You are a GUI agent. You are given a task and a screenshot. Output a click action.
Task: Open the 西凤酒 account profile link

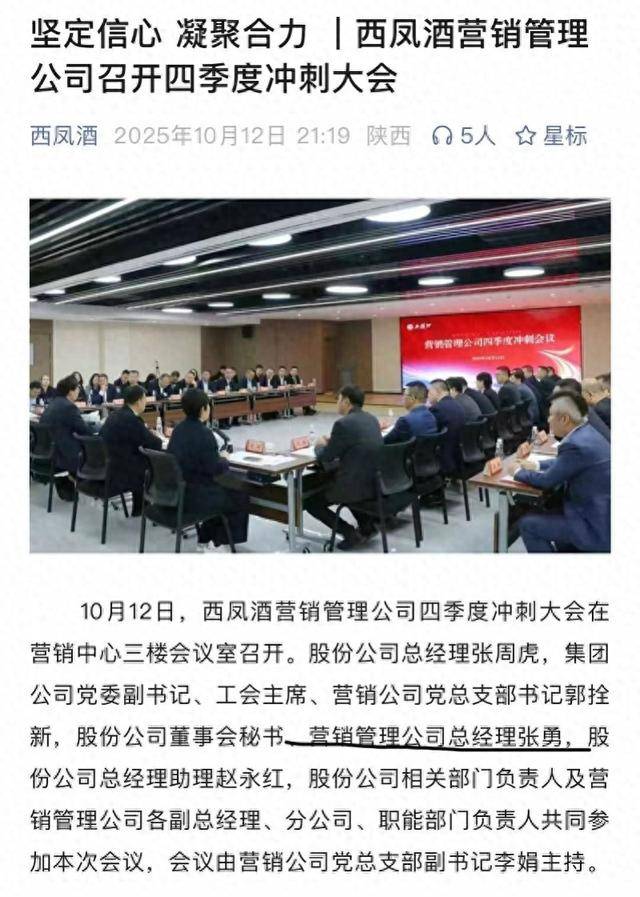pos(64,136)
